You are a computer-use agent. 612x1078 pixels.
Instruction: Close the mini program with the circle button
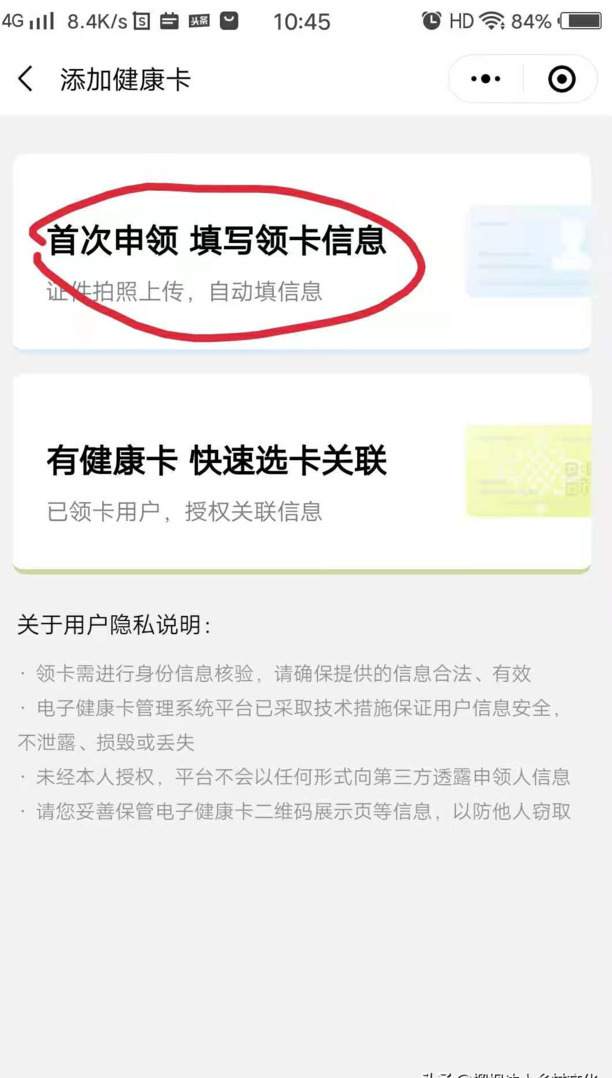click(561, 79)
